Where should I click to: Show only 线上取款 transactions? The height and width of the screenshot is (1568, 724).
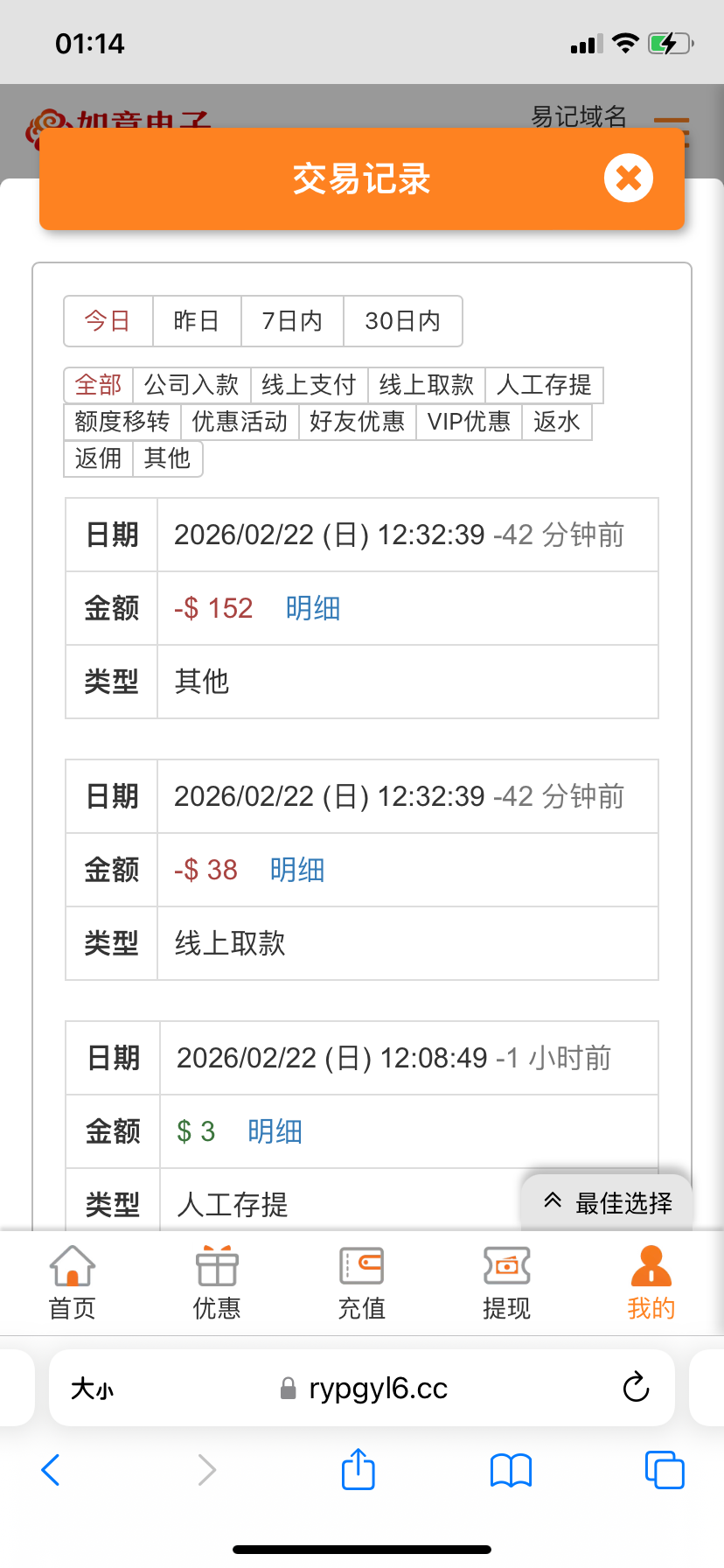coord(427,385)
